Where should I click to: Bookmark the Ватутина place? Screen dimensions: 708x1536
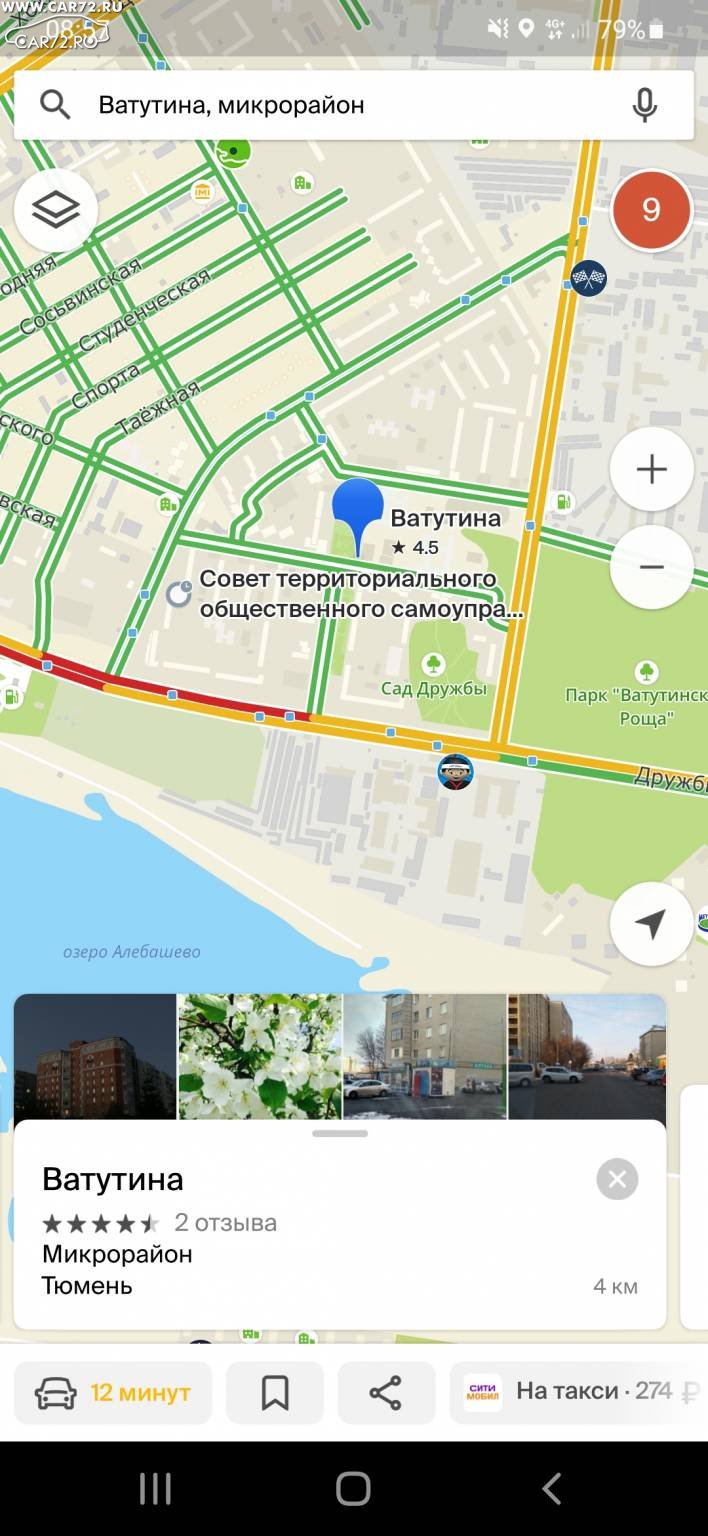click(x=275, y=1392)
